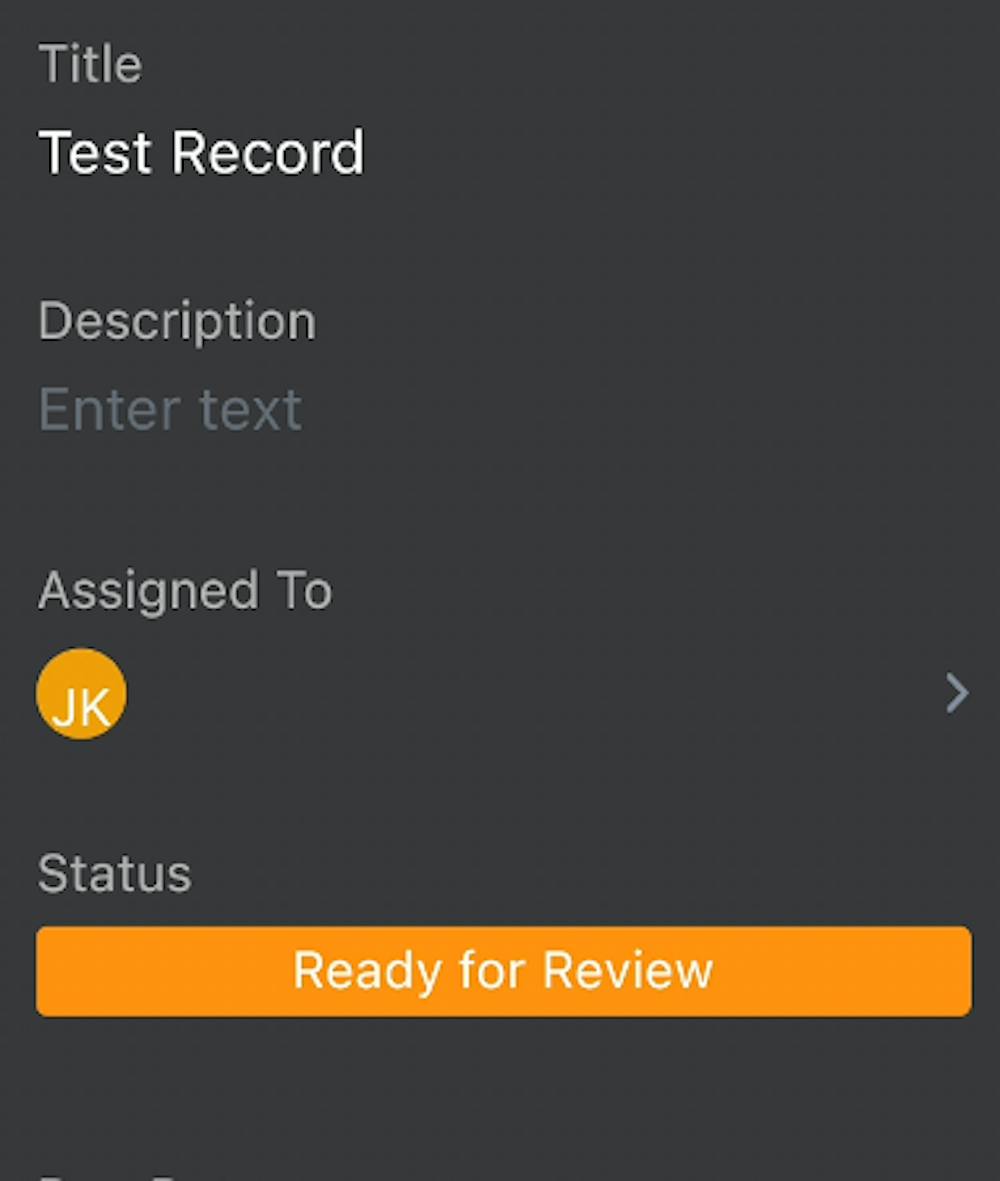Open the JK assignee avatar
The width and height of the screenshot is (1000, 1181).
coord(81,694)
